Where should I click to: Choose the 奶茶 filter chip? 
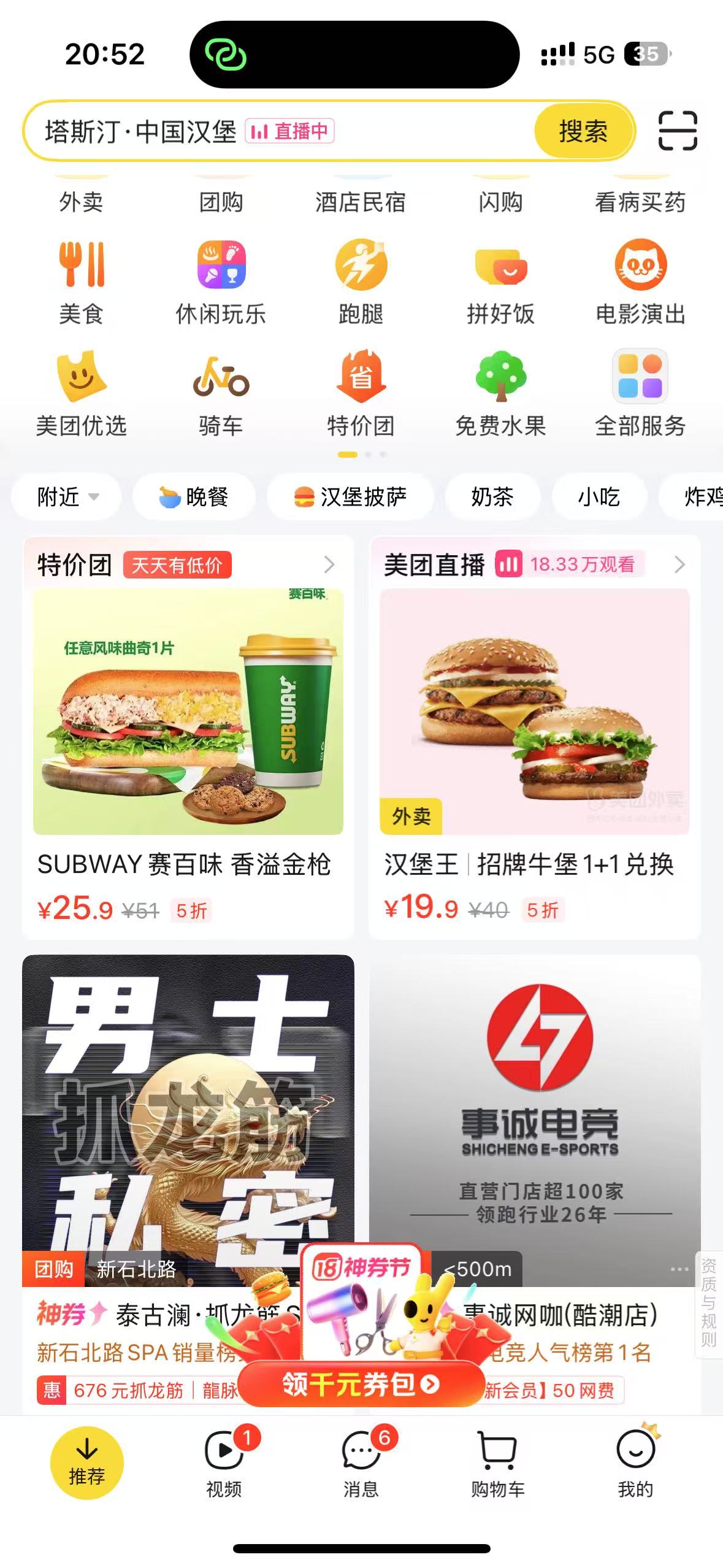tap(492, 496)
